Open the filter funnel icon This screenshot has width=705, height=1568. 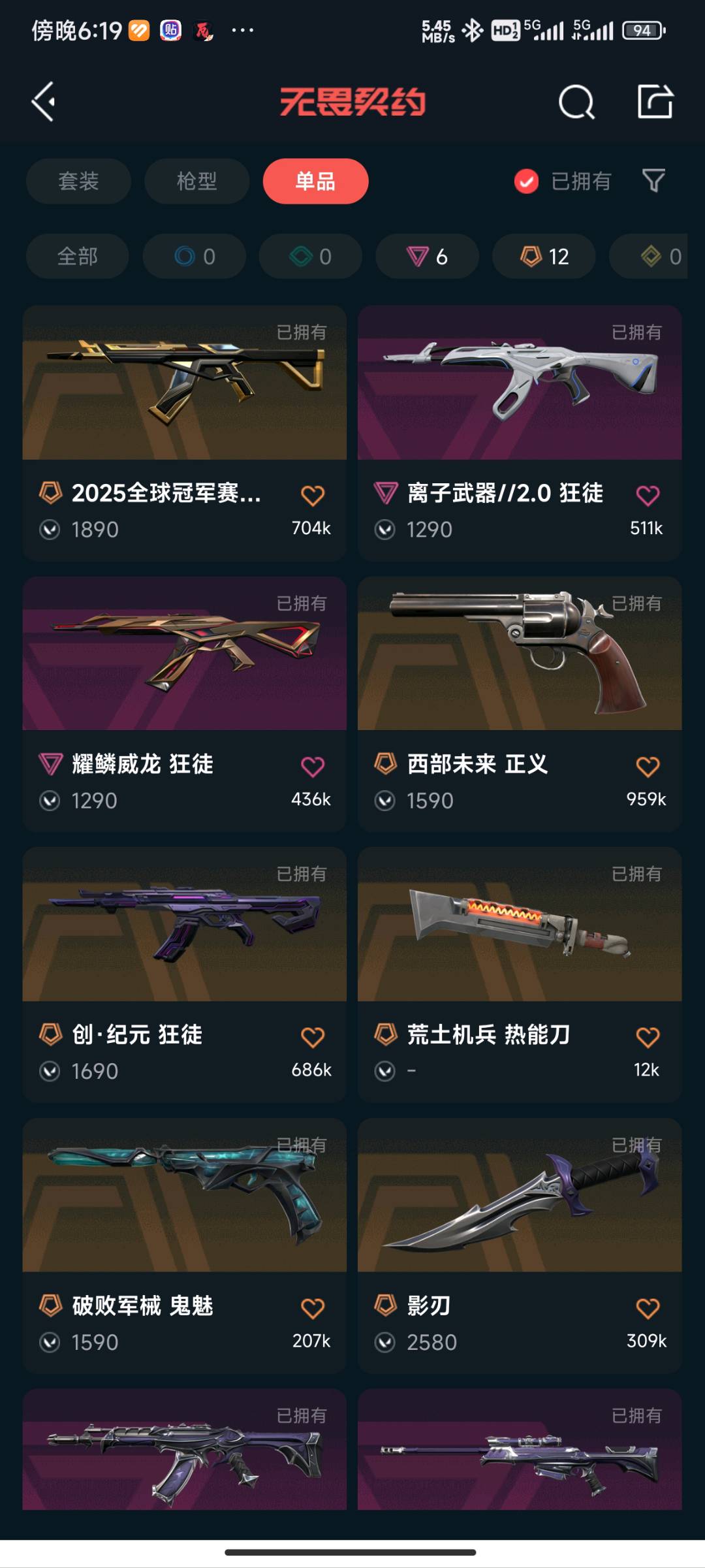click(653, 180)
